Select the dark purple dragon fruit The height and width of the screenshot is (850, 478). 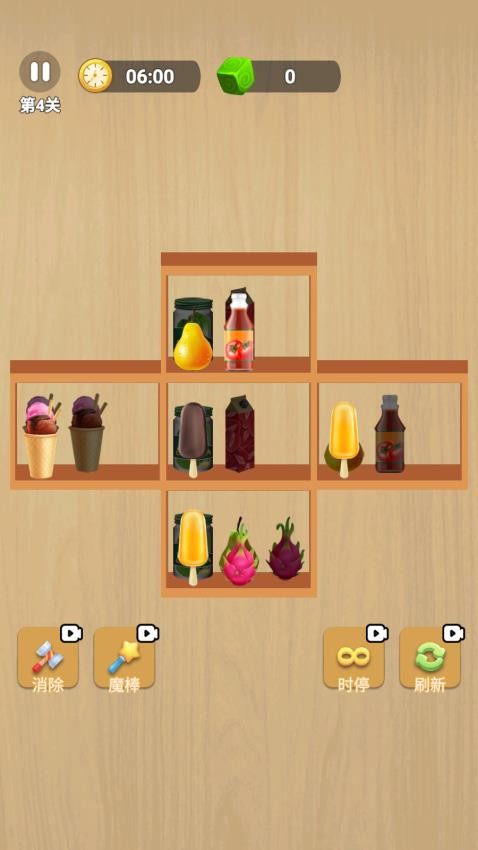(286, 549)
